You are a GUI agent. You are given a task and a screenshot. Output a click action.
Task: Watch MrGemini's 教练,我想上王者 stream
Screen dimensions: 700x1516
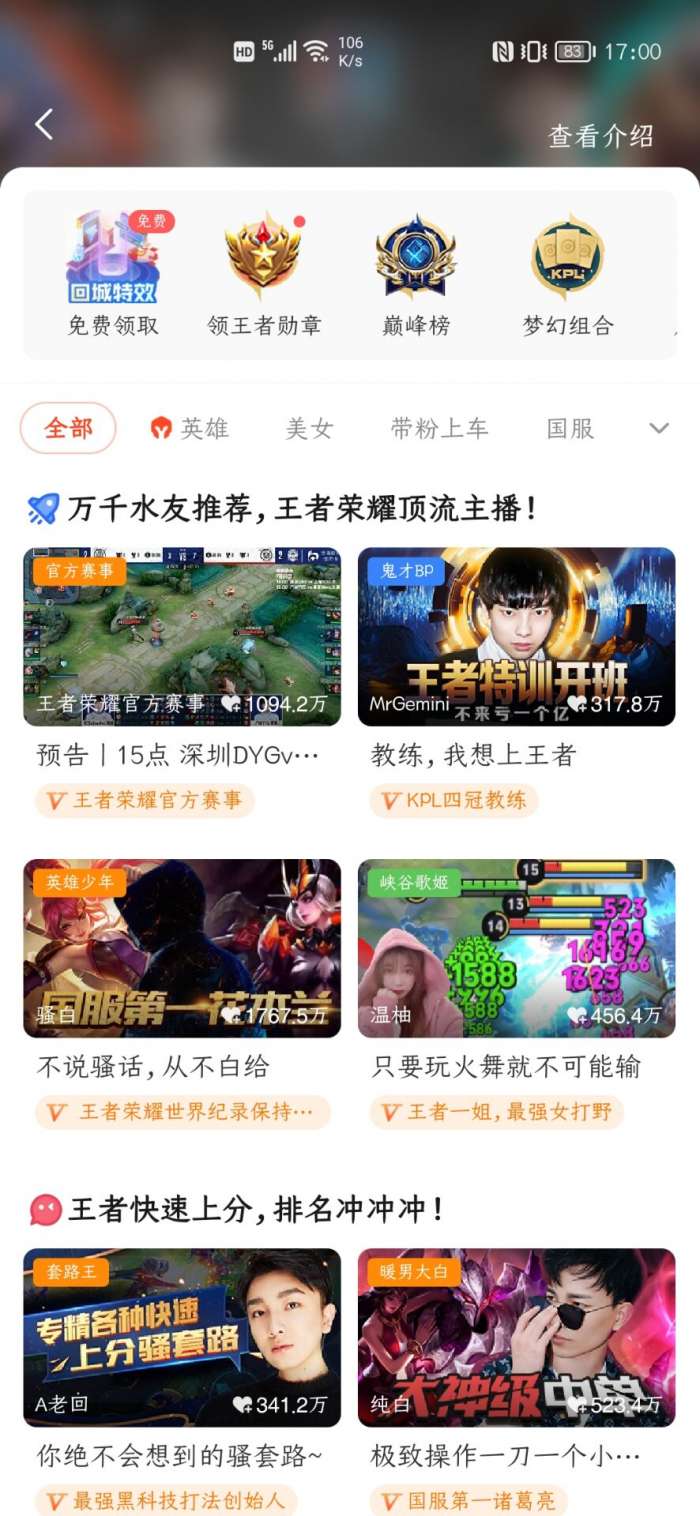tap(516, 636)
